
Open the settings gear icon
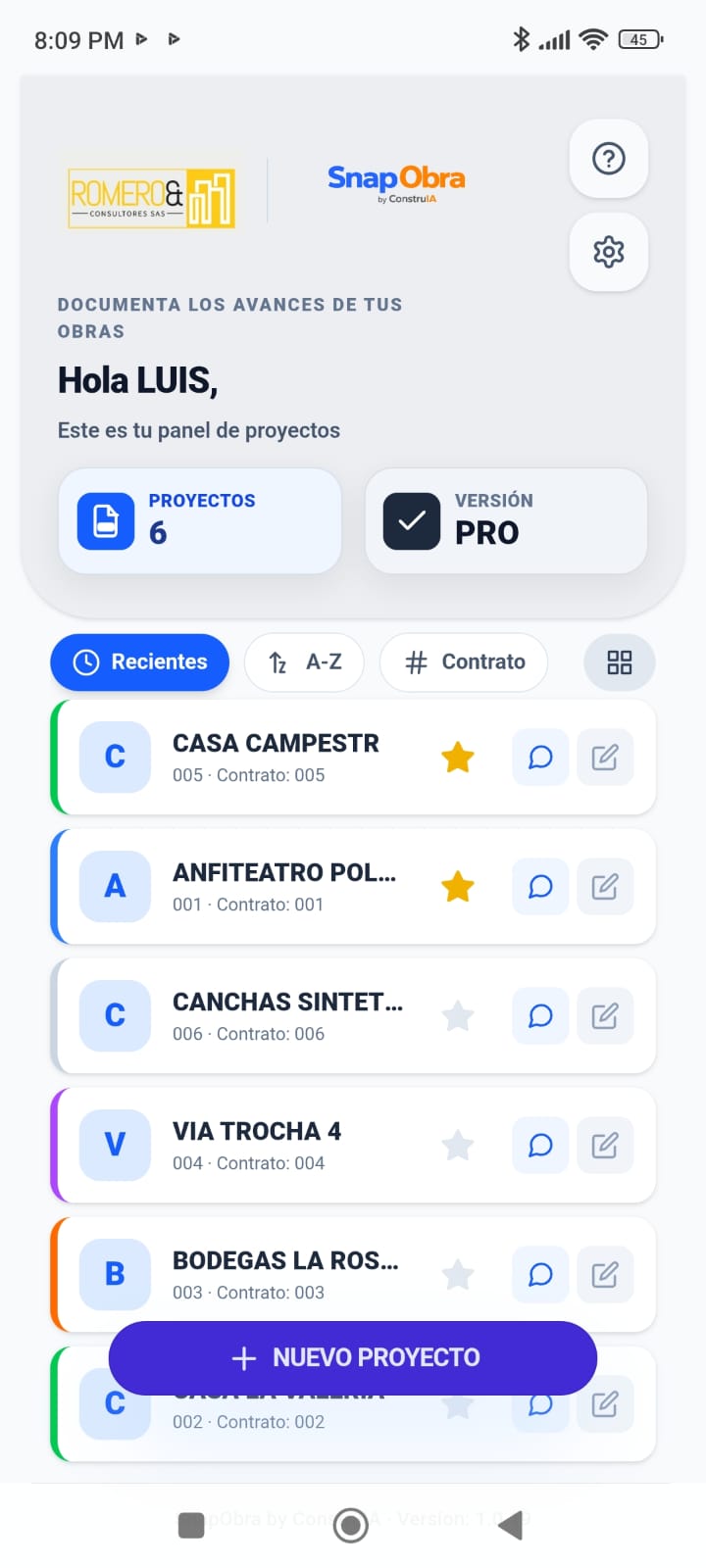click(608, 252)
